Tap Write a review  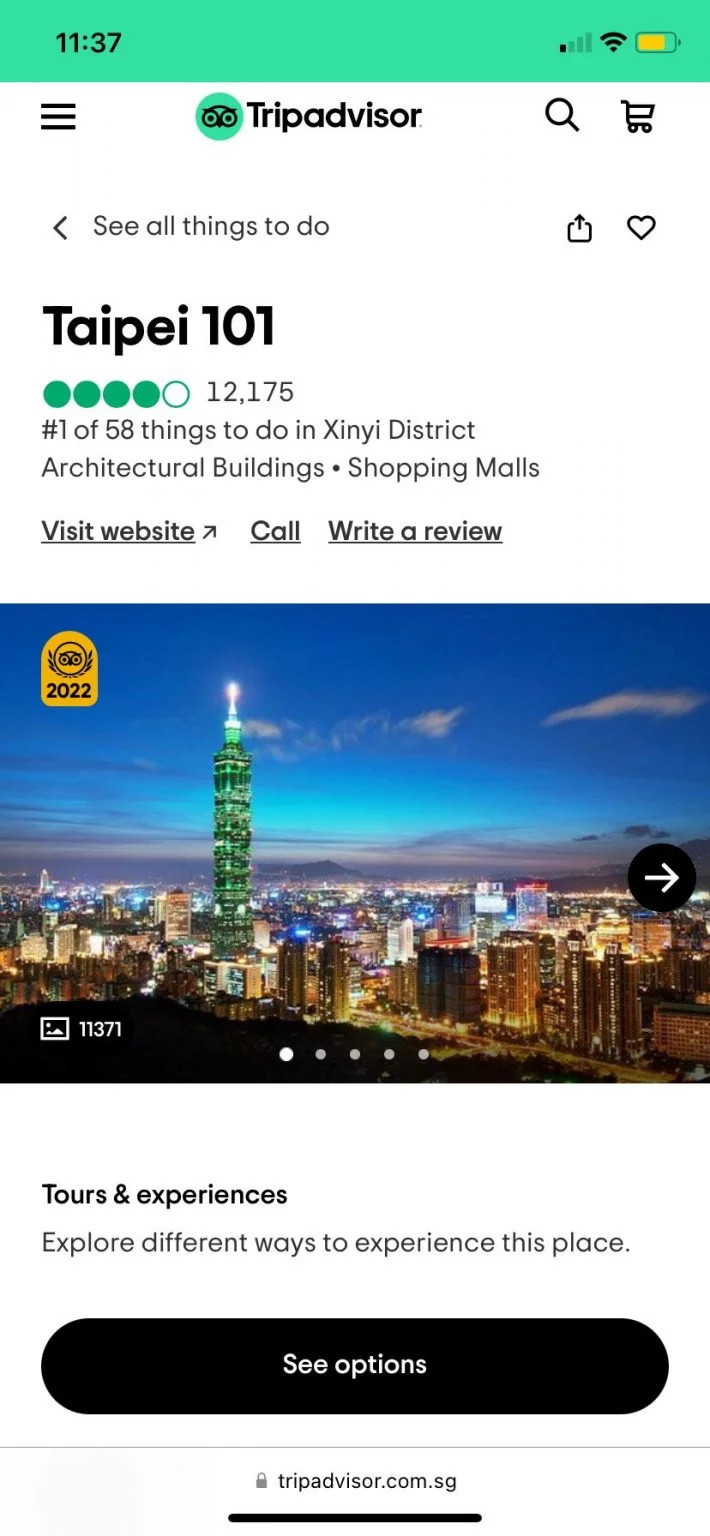click(415, 531)
